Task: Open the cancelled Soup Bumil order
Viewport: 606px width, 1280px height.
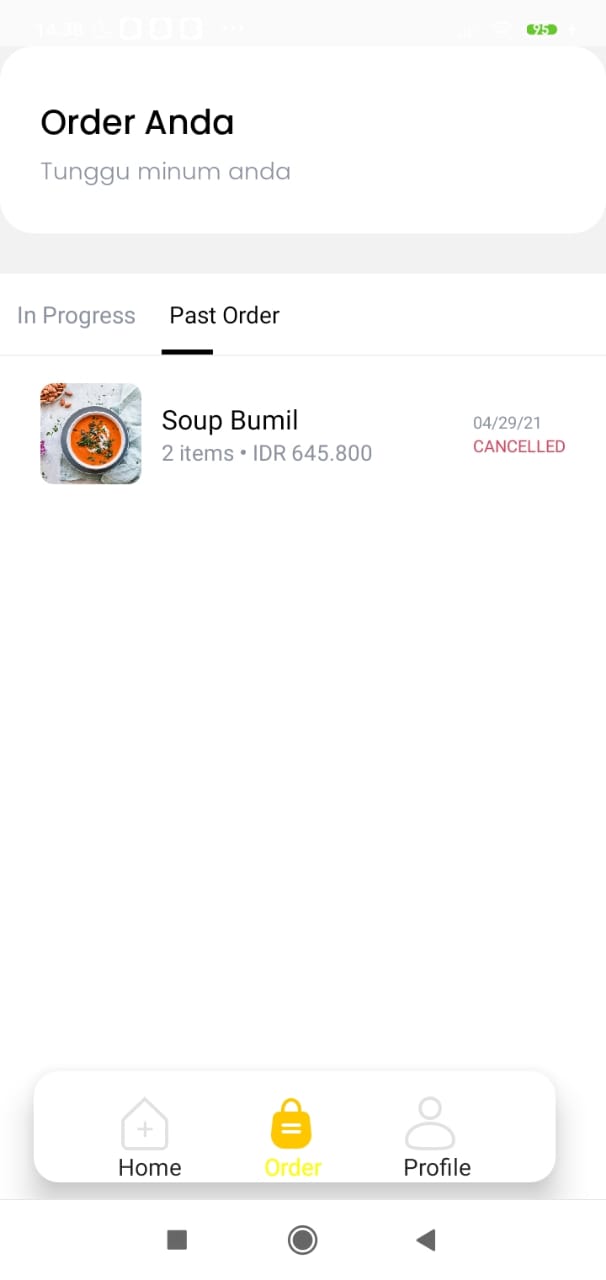Action: (x=303, y=434)
